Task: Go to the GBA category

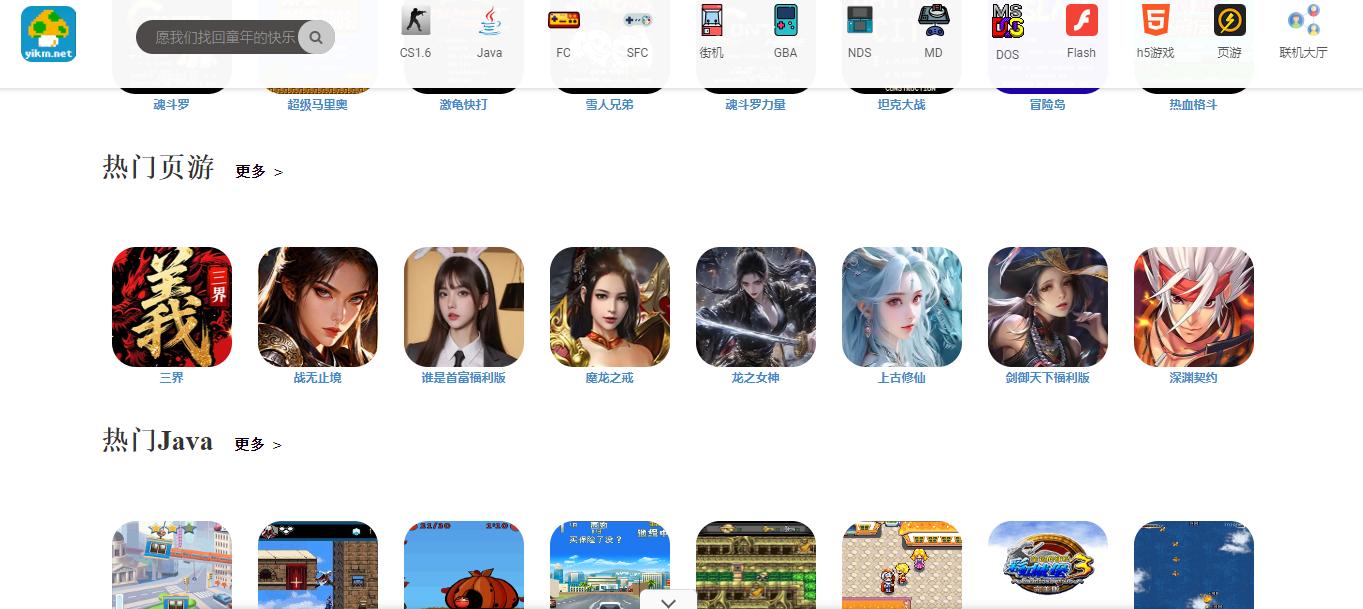Action: (785, 32)
